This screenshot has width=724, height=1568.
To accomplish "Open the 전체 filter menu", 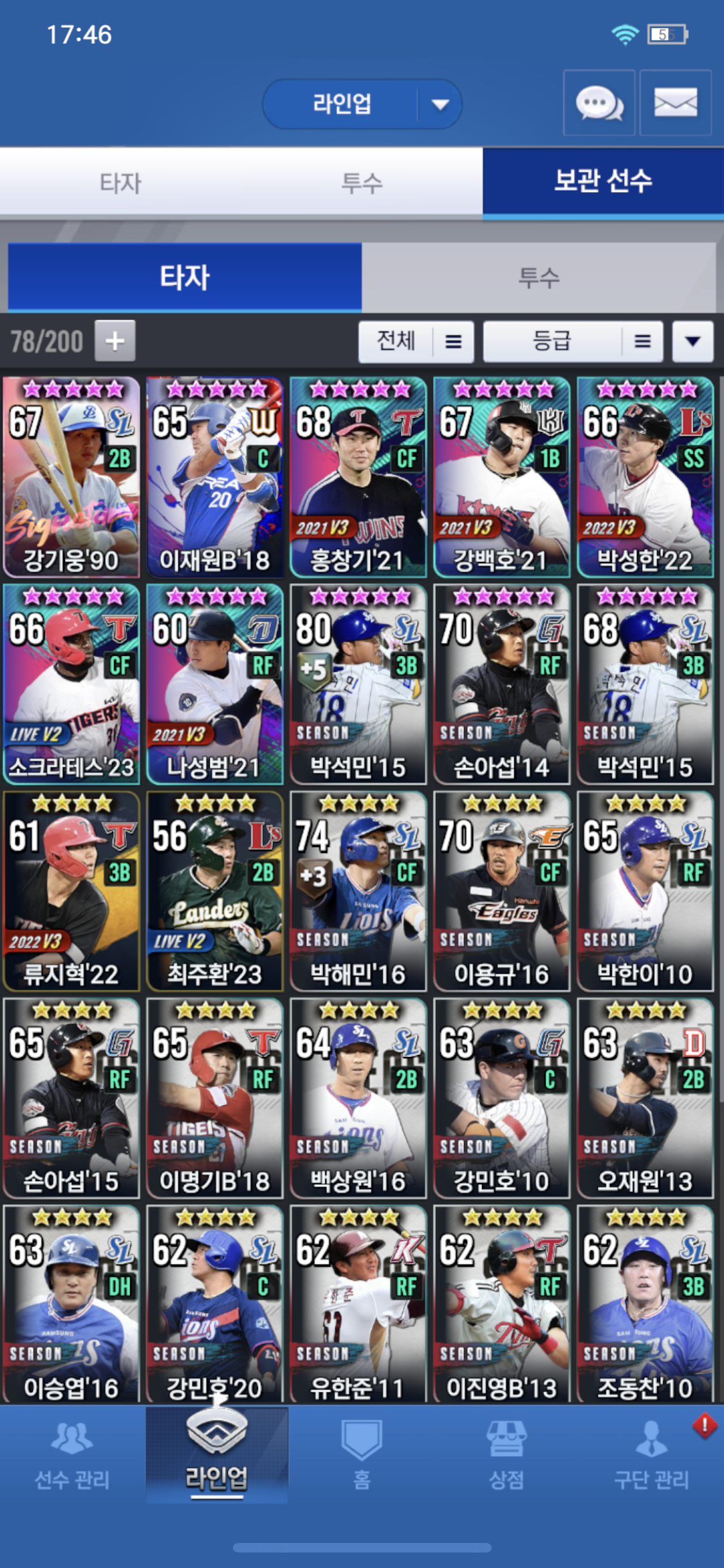I will click(416, 341).
